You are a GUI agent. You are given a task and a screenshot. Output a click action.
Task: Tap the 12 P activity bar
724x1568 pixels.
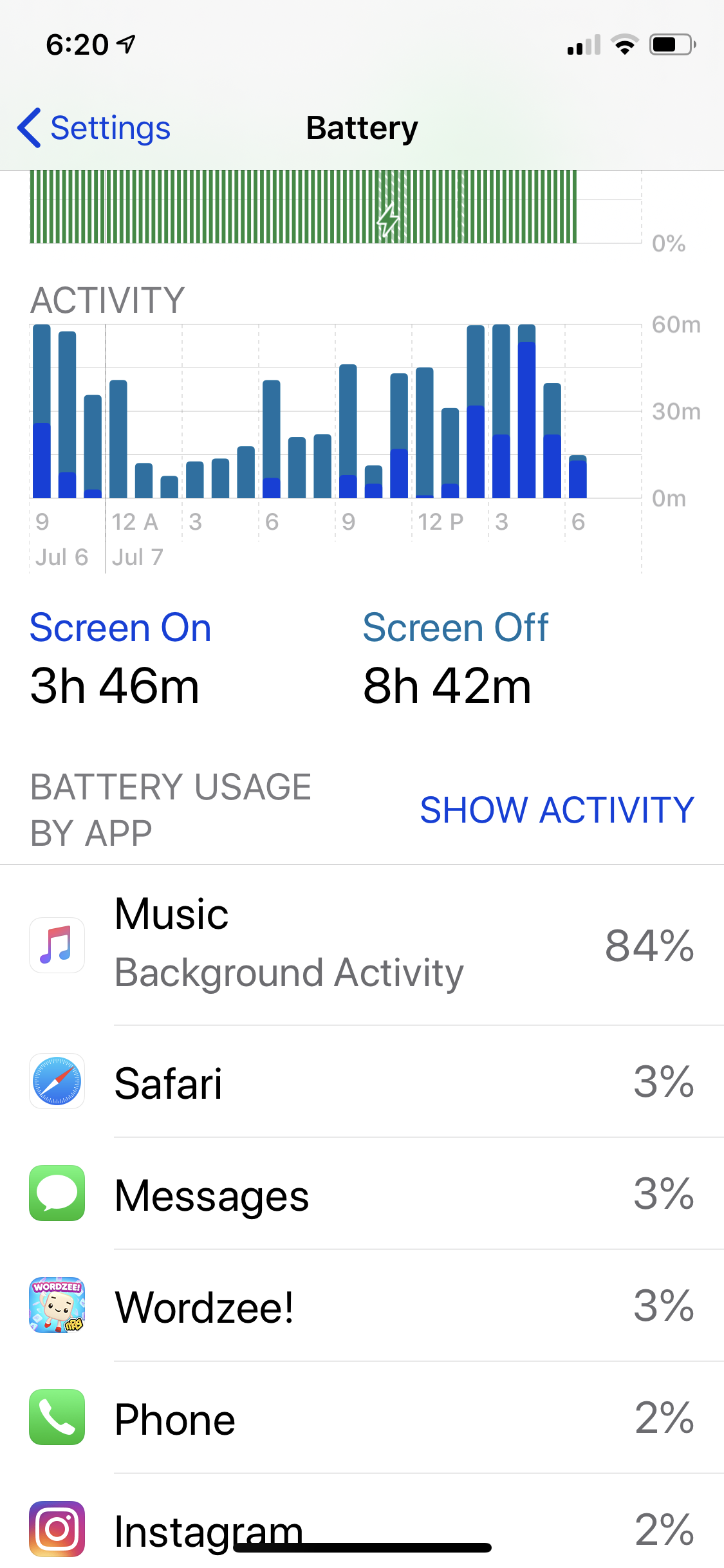point(424,433)
